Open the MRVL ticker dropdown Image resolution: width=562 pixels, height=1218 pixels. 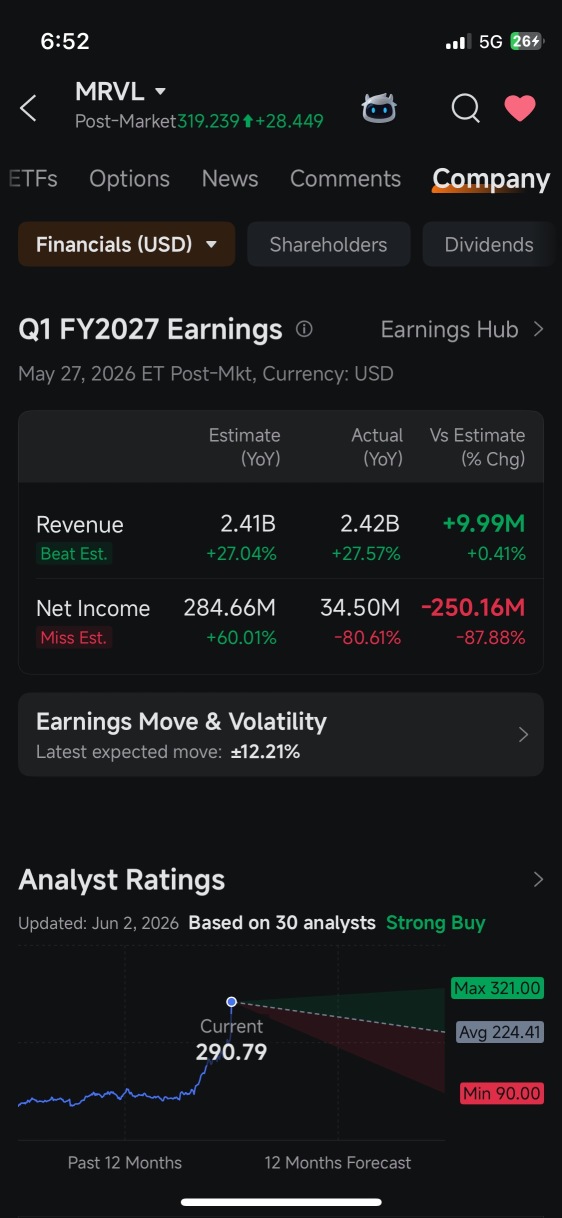tap(121, 92)
